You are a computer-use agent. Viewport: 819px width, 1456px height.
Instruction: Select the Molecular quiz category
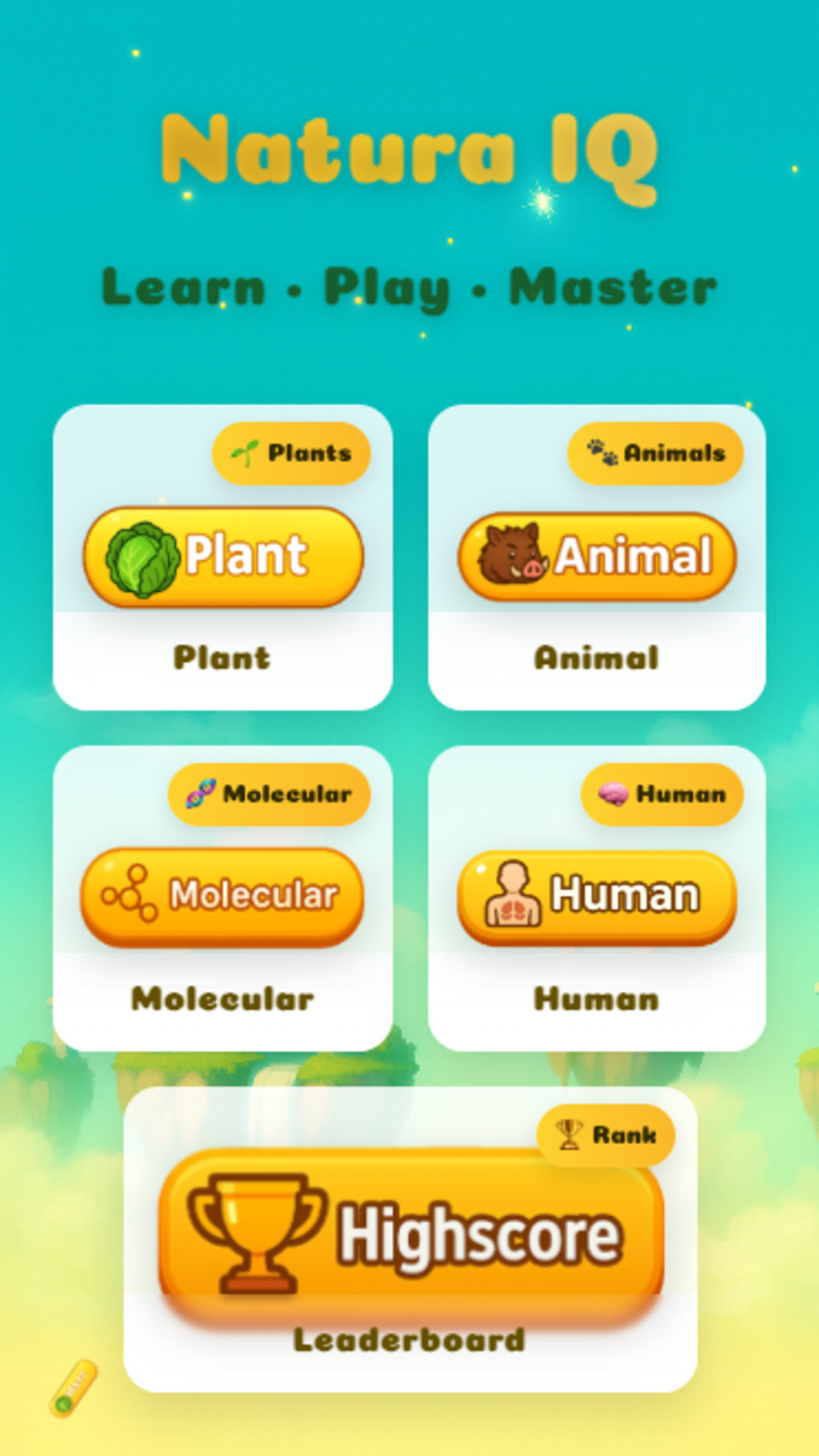[222, 896]
